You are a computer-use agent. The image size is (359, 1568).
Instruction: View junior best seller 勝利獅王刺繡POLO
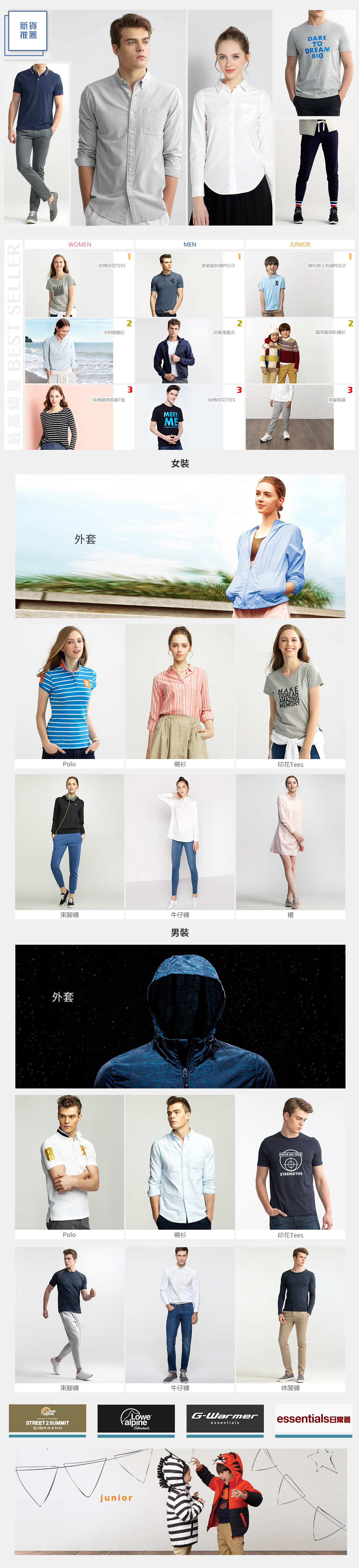(299, 284)
